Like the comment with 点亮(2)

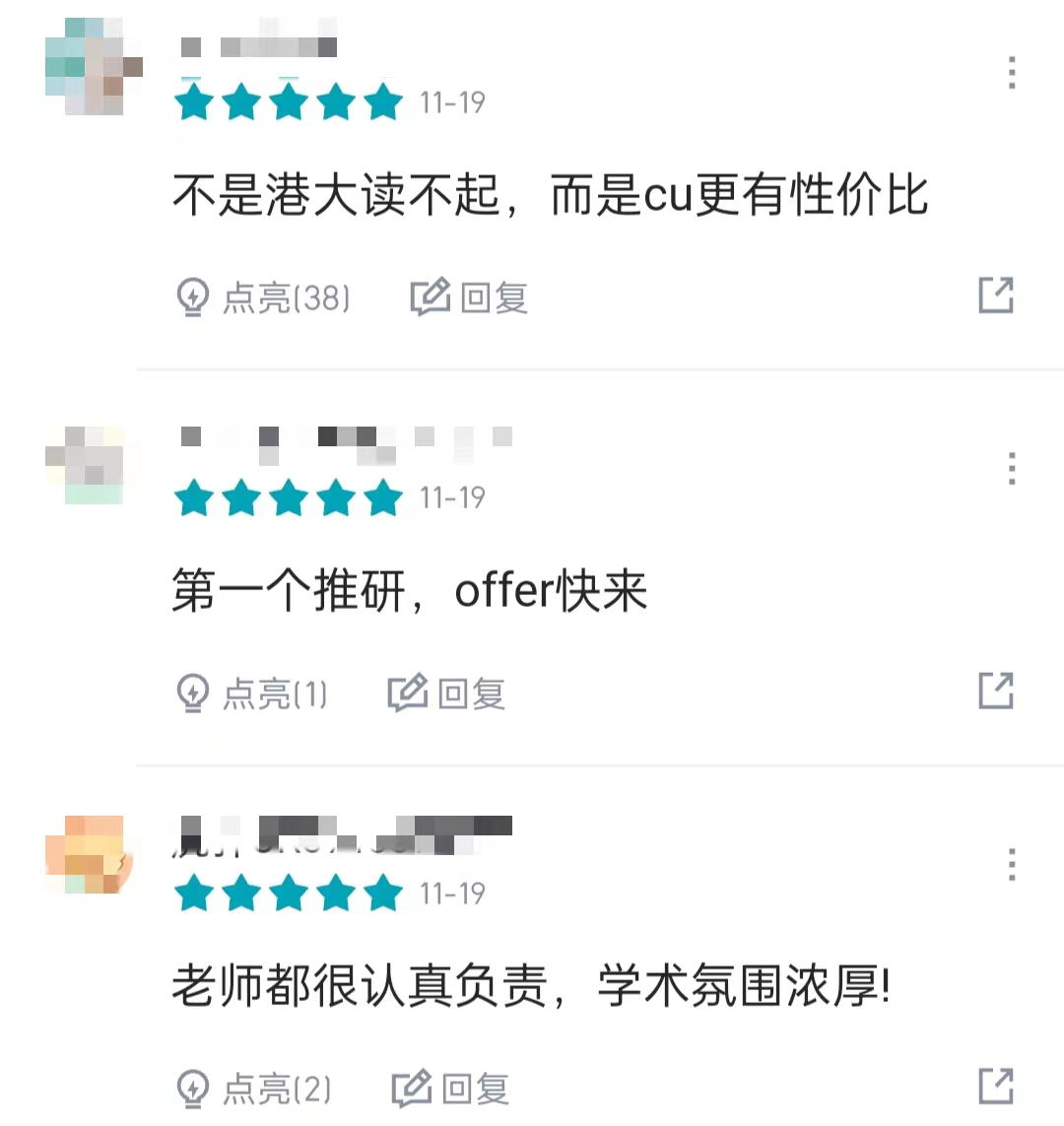pyautogui.click(x=253, y=1089)
